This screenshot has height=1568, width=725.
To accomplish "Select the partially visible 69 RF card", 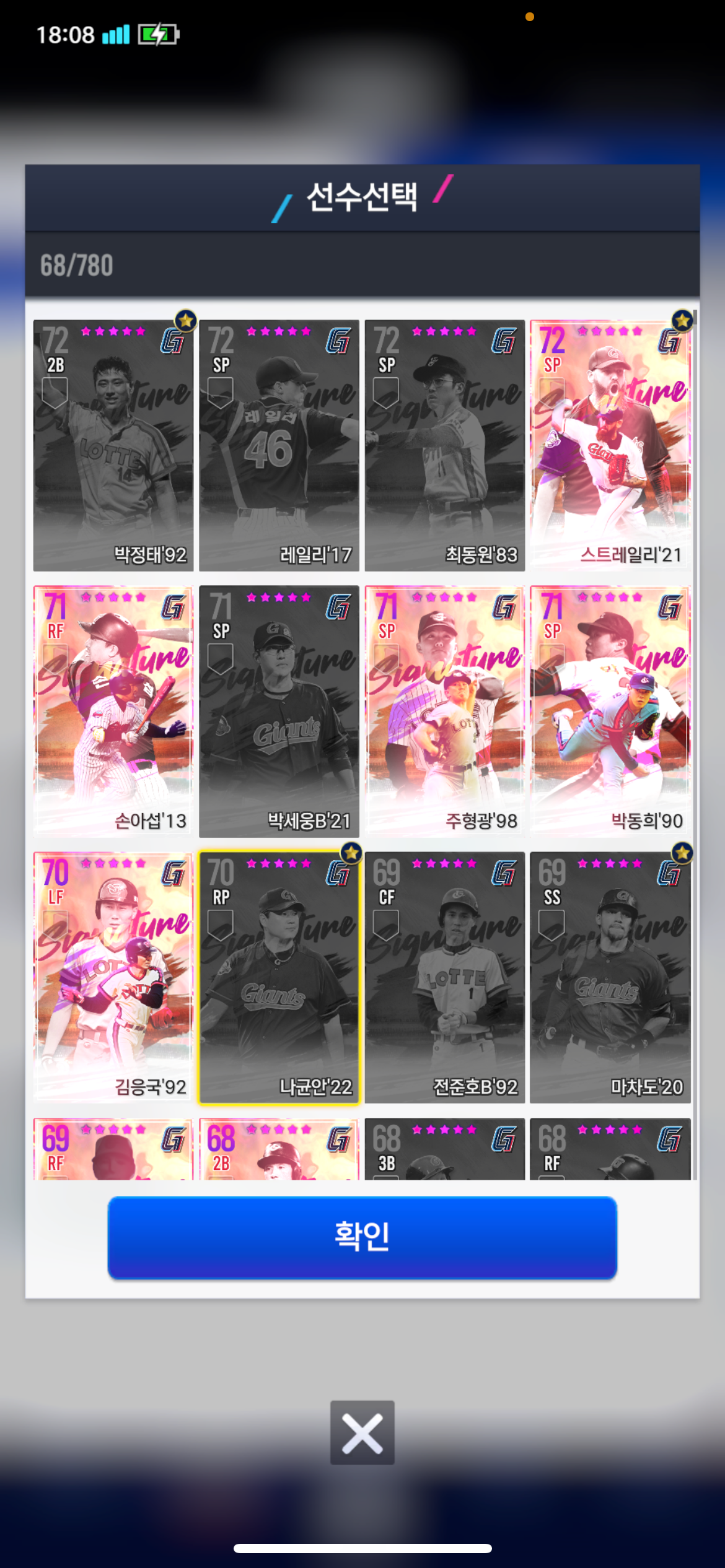I will tap(113, 1149).
